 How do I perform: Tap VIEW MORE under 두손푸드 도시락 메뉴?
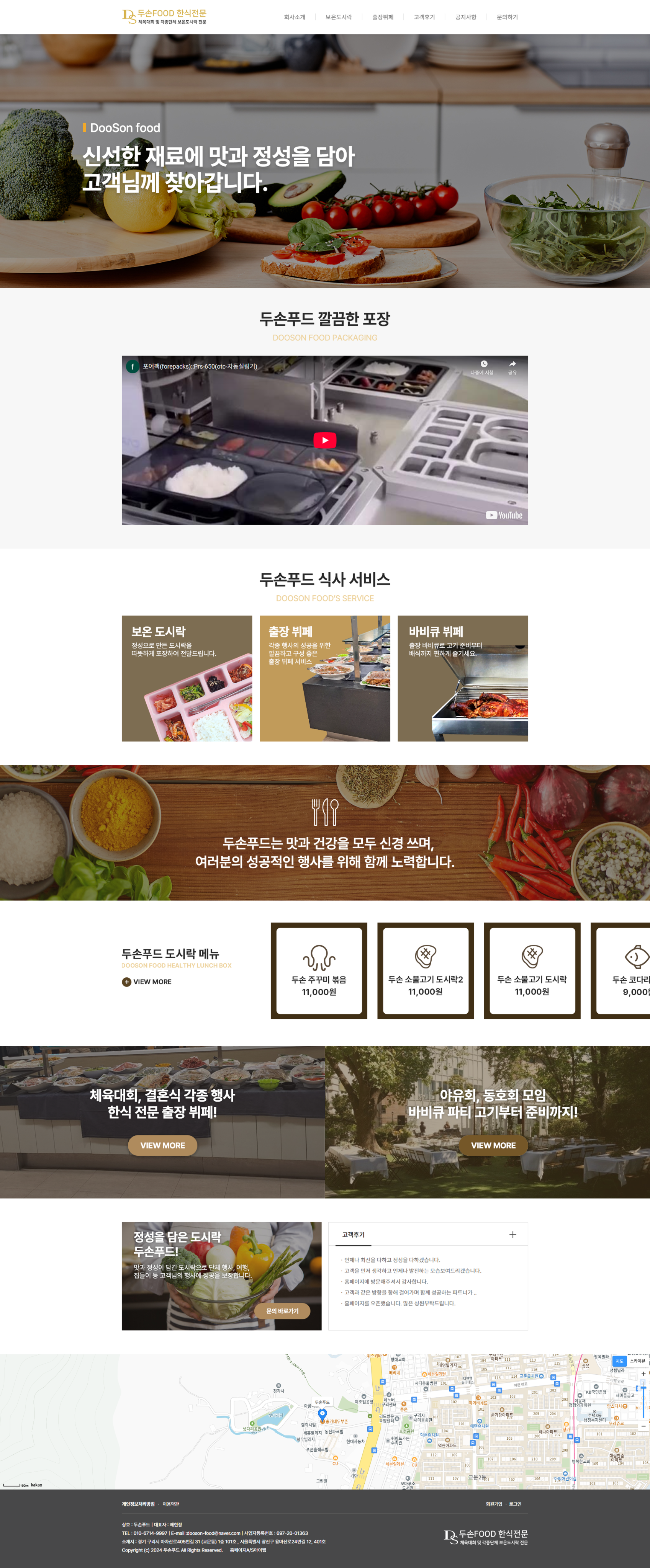click(147, 982)
